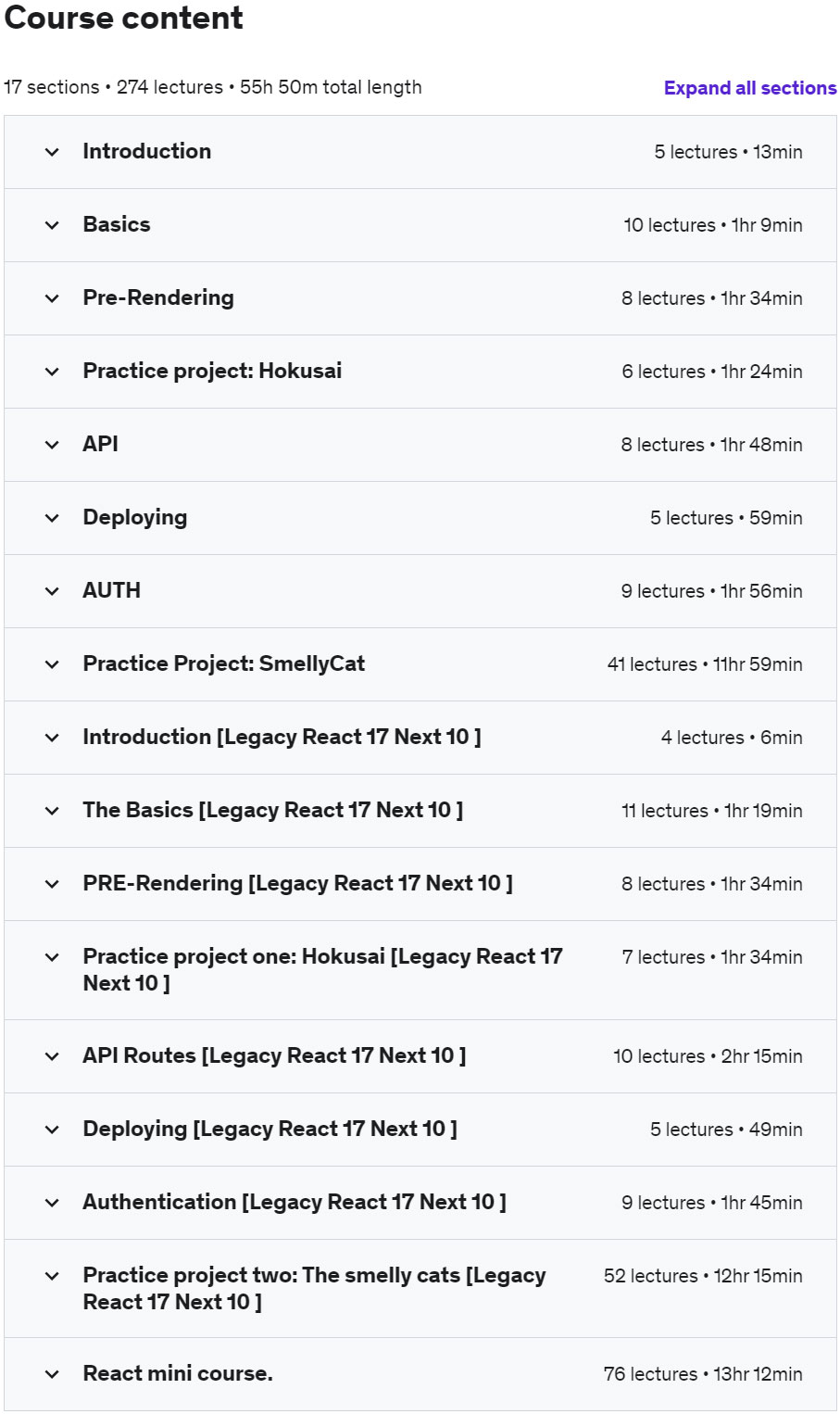Expand the React mini course section
The image size is (840, 1414).
(x=420, y=1374)
